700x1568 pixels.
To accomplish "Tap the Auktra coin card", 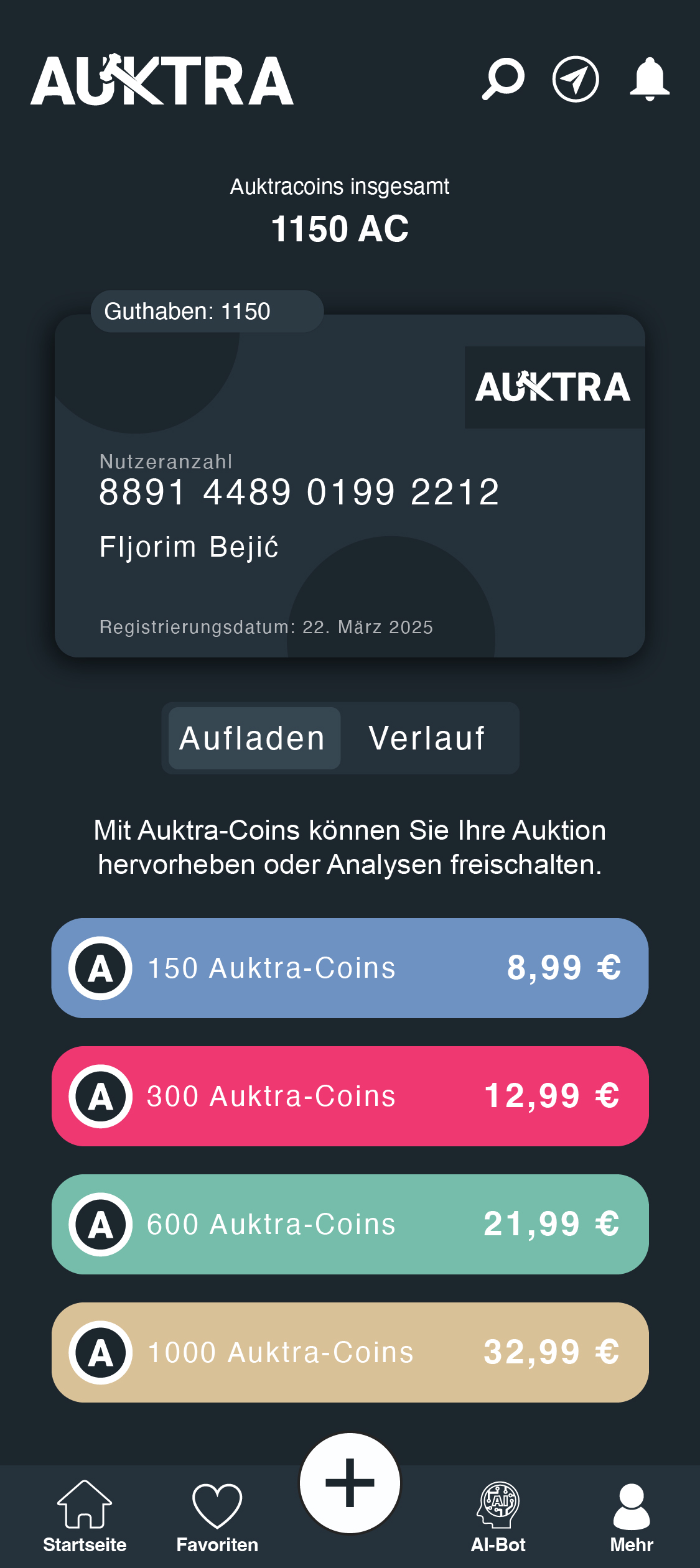I will tap(350, 486).
